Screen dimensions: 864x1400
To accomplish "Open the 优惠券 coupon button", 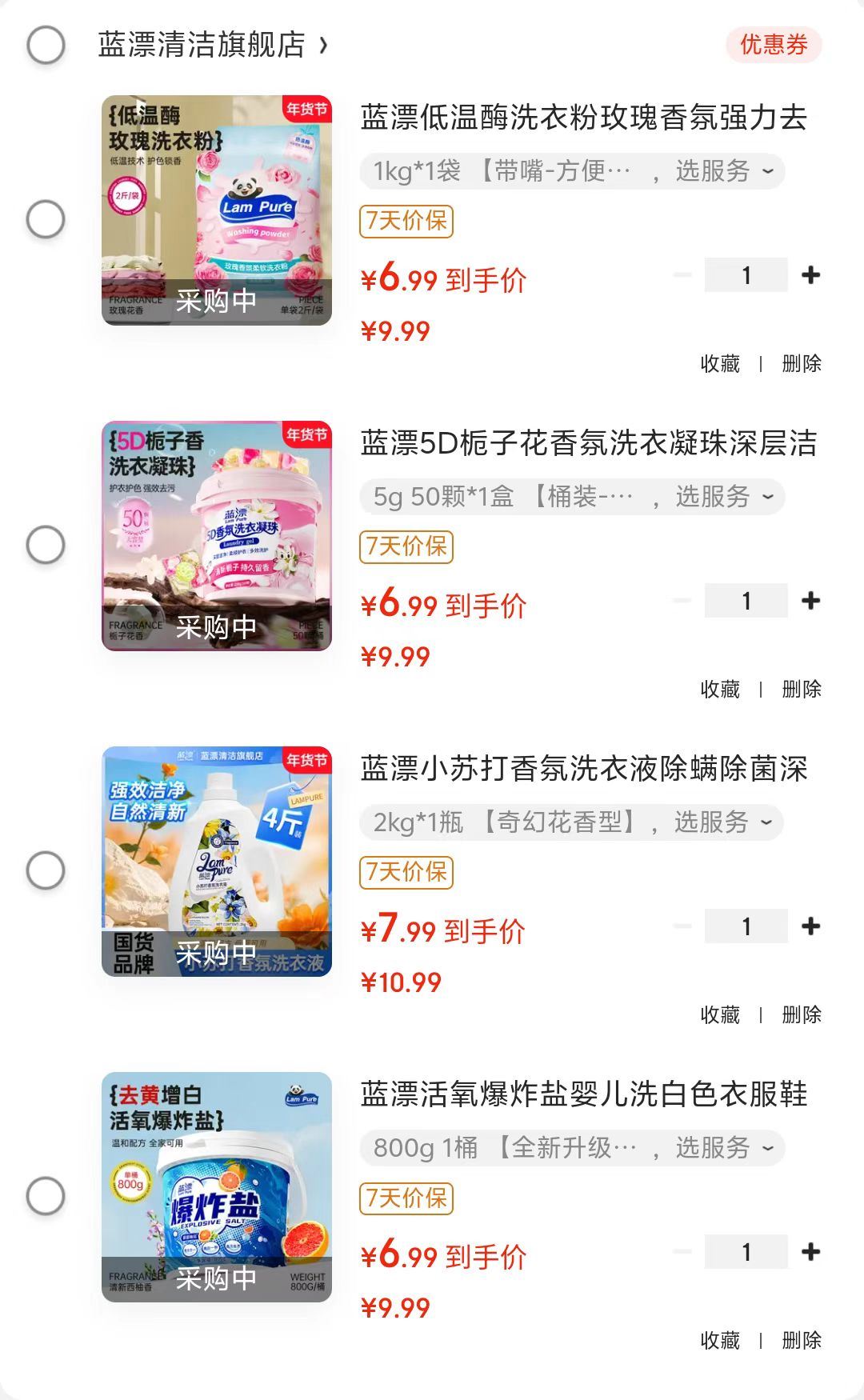I will (774, 45).
